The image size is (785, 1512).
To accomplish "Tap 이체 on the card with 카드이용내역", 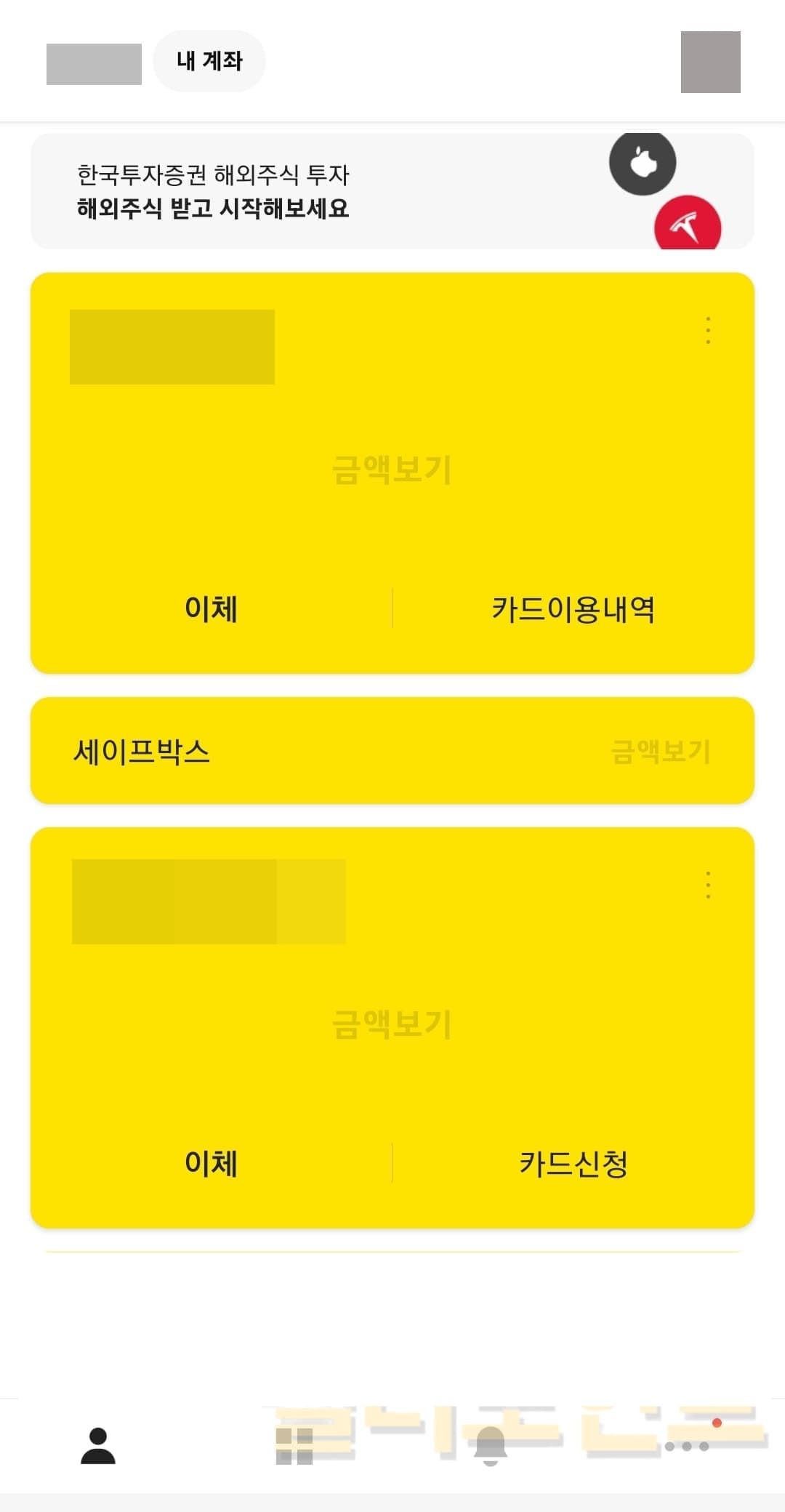I will pos(211,608).
